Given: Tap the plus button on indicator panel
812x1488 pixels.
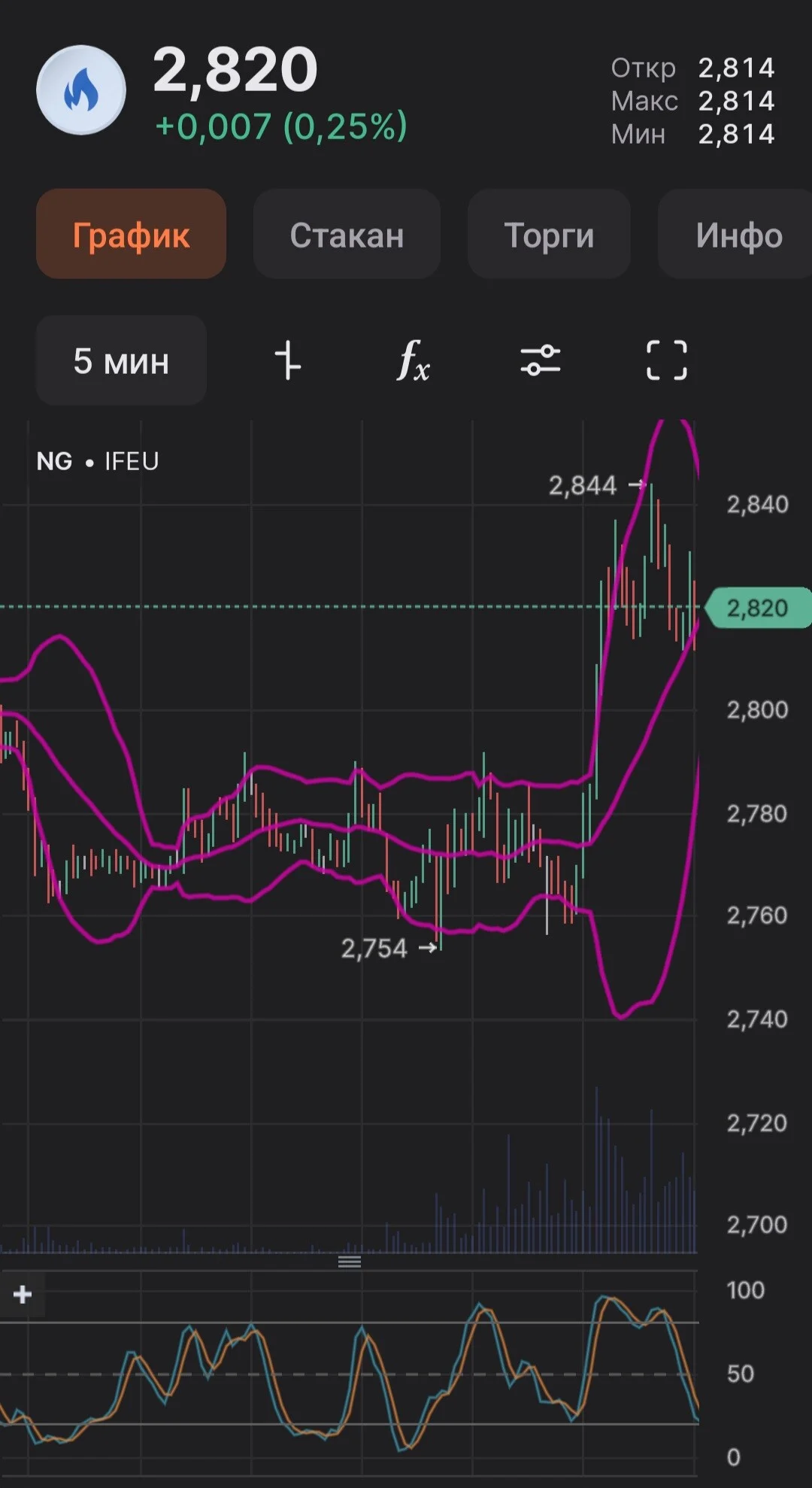Looking at the screenshot, I should [23, 1294].
